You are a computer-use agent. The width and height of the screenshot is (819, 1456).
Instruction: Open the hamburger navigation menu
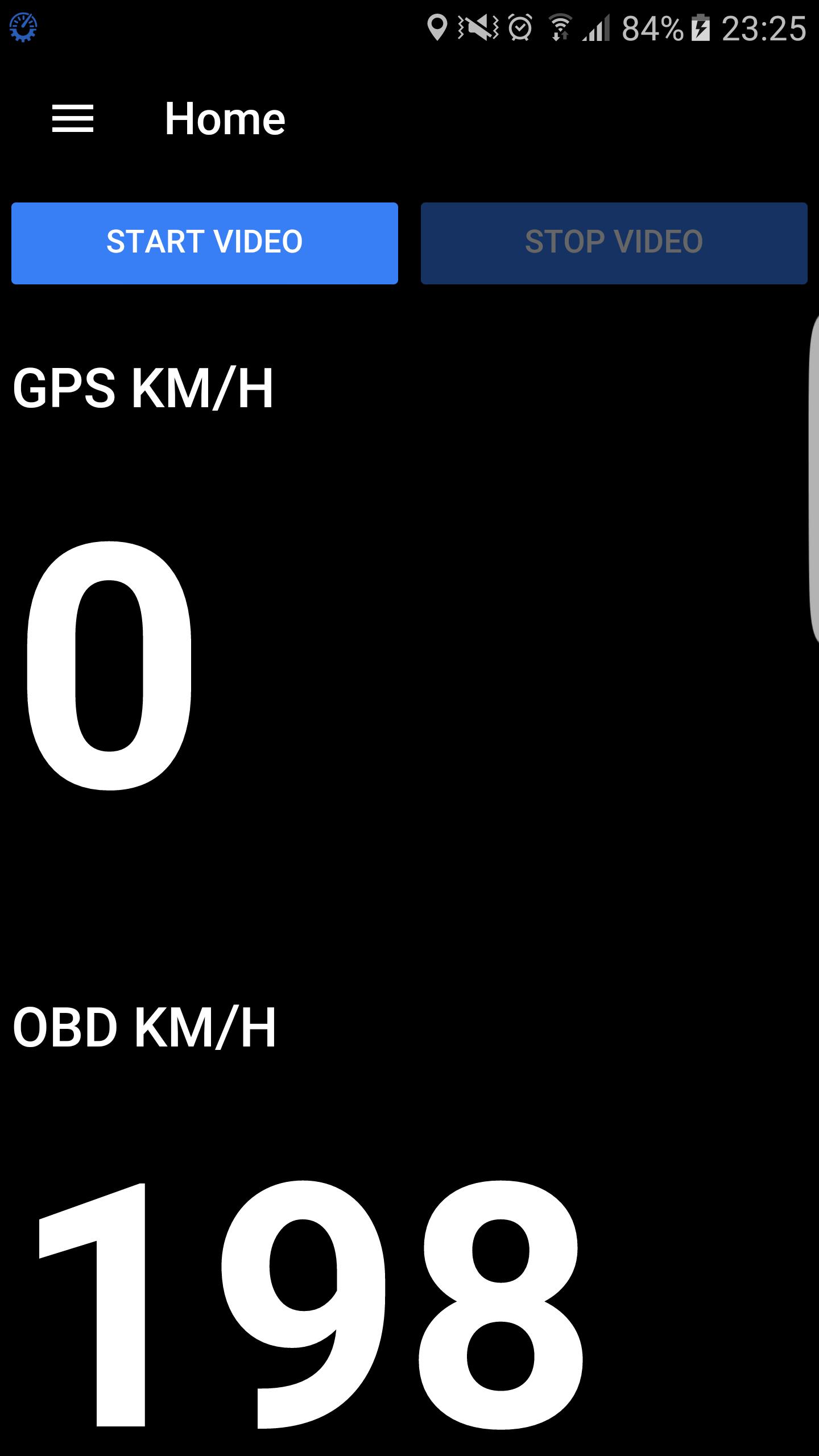73,119
